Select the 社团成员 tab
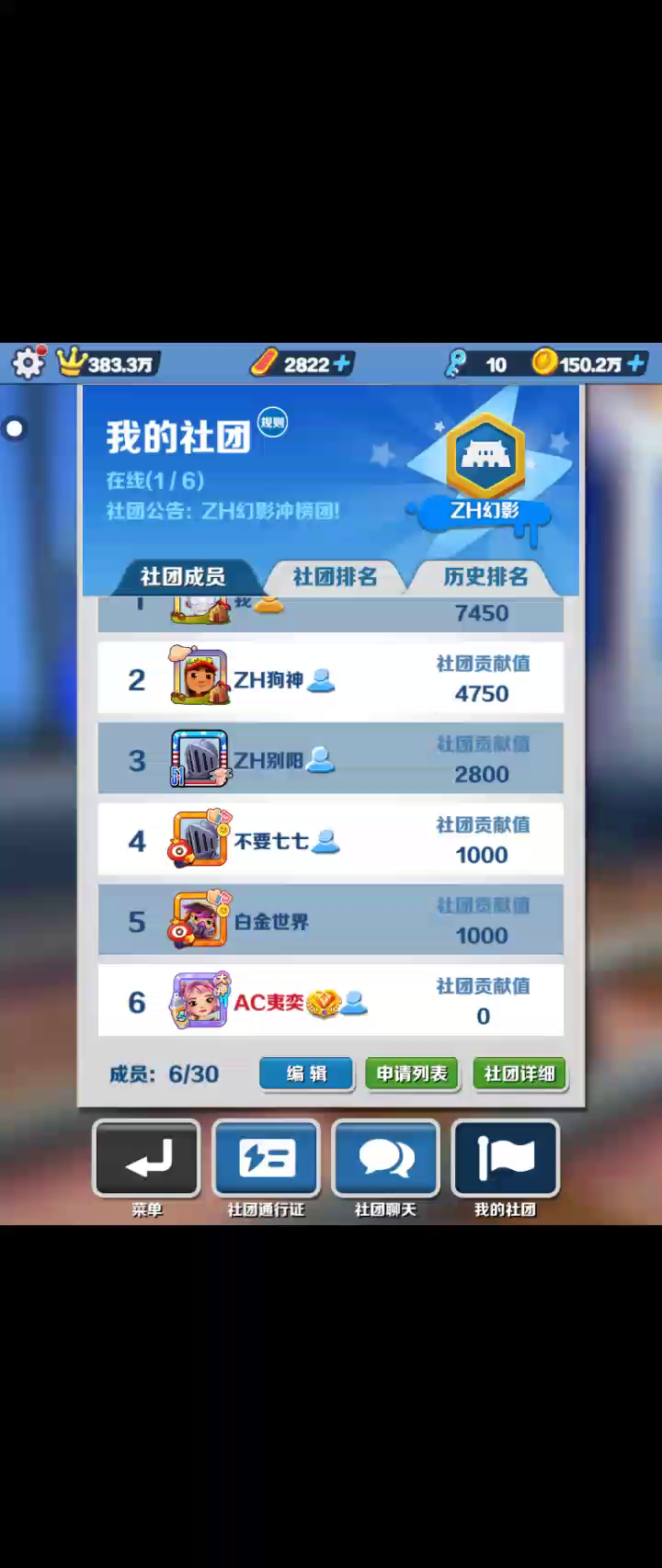The height and width of the screenshot is (1568, 662). [182, 577]
